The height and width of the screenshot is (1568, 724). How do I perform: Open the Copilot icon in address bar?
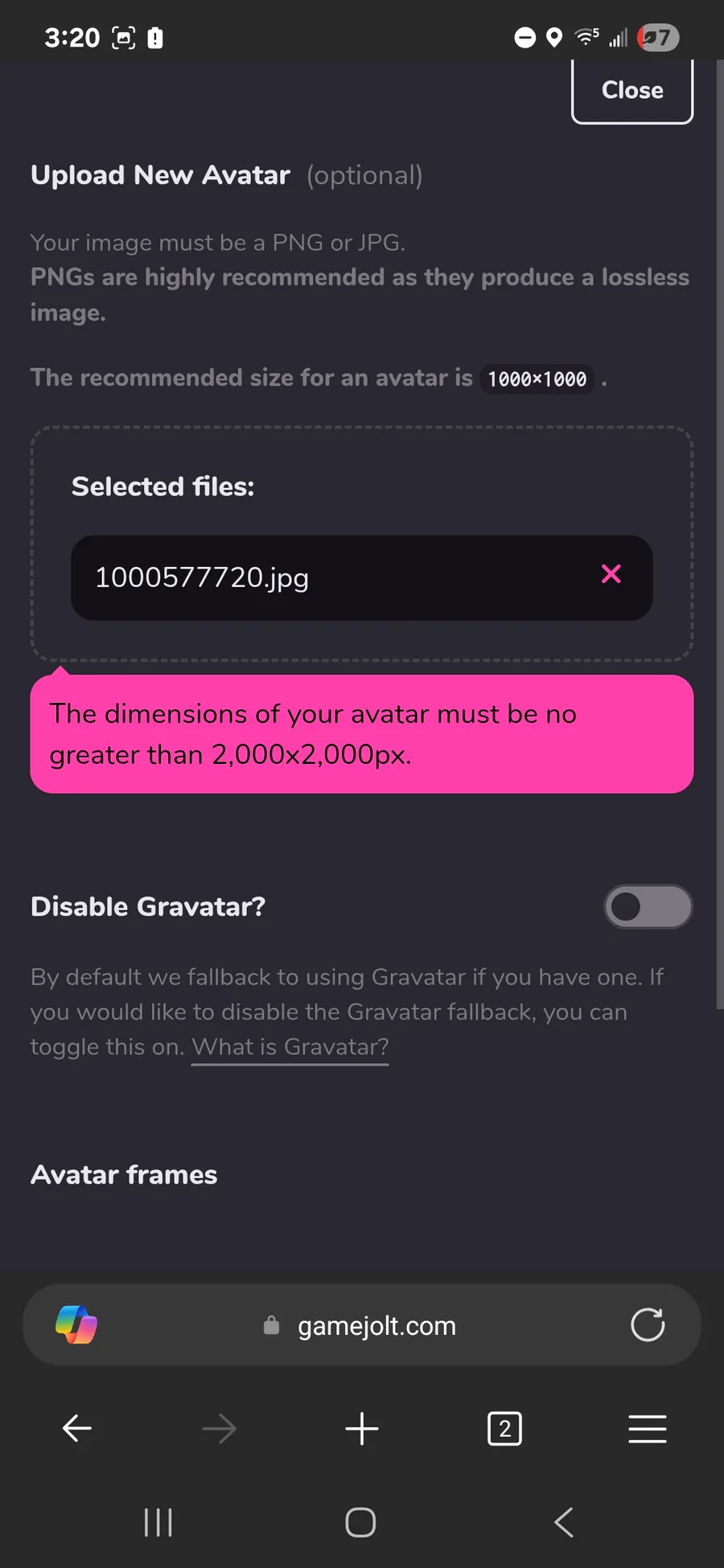click(76, 1324)
